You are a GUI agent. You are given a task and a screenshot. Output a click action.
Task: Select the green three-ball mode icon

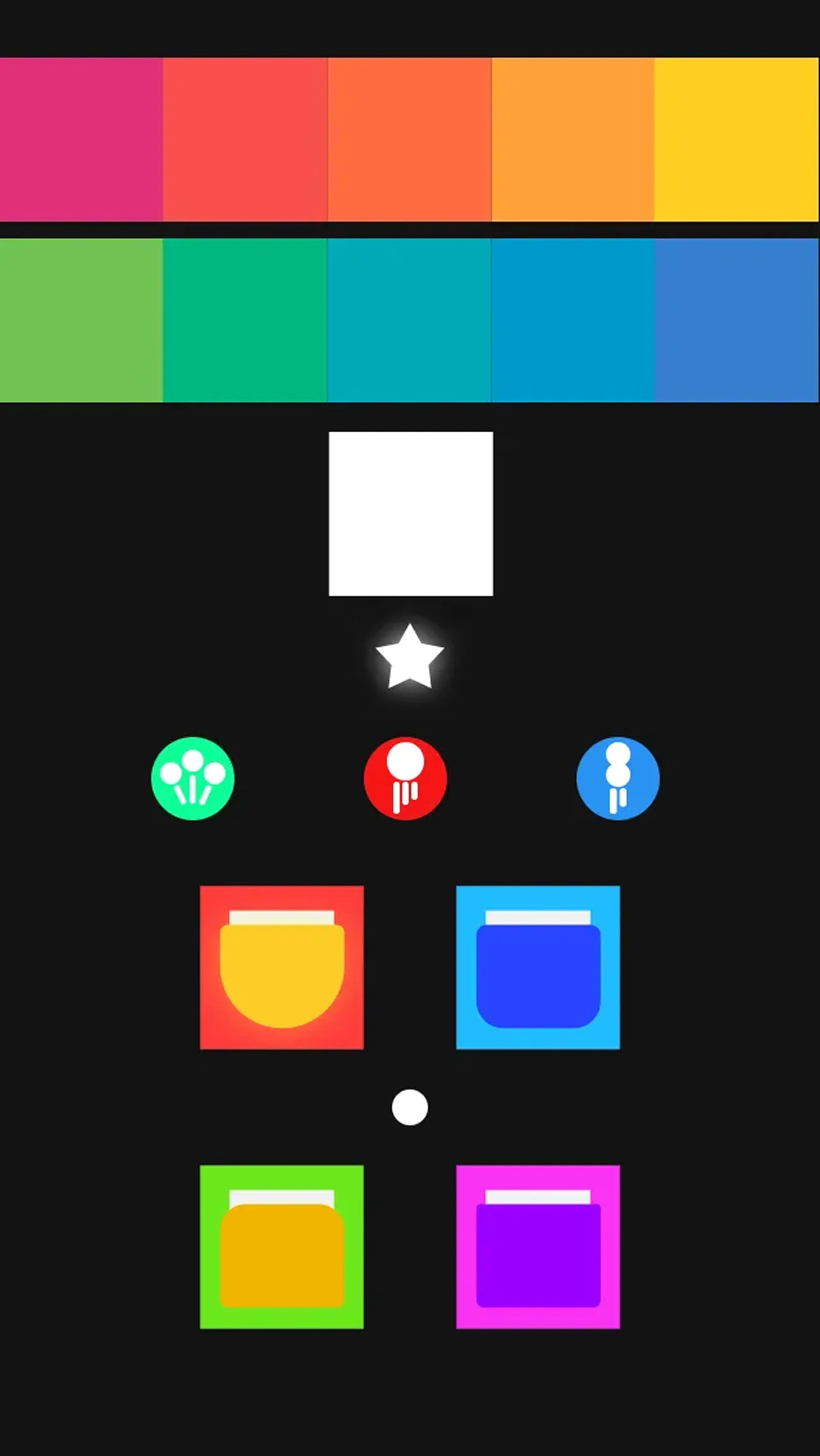193,778
